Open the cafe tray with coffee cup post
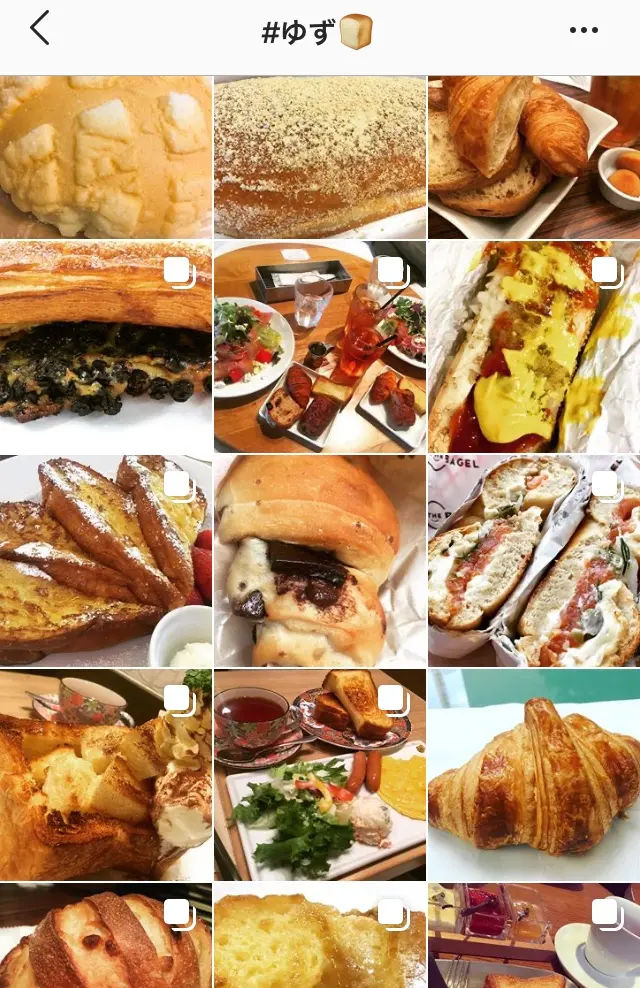640x988 pixels. tap(534, 937)
